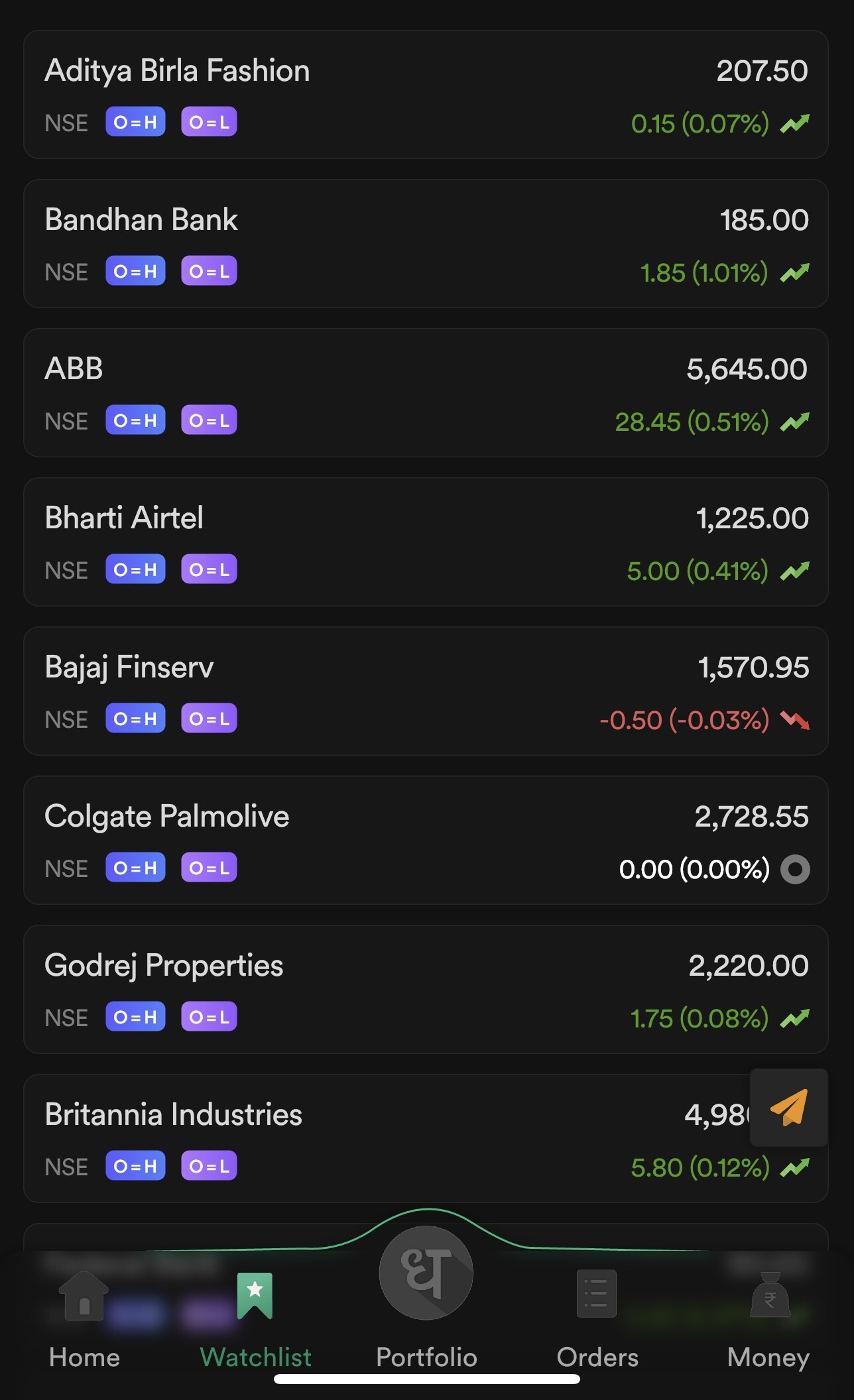854x1400 pixels.
Task: Tap the orange paper plane button
Action: click(788, 1107)
